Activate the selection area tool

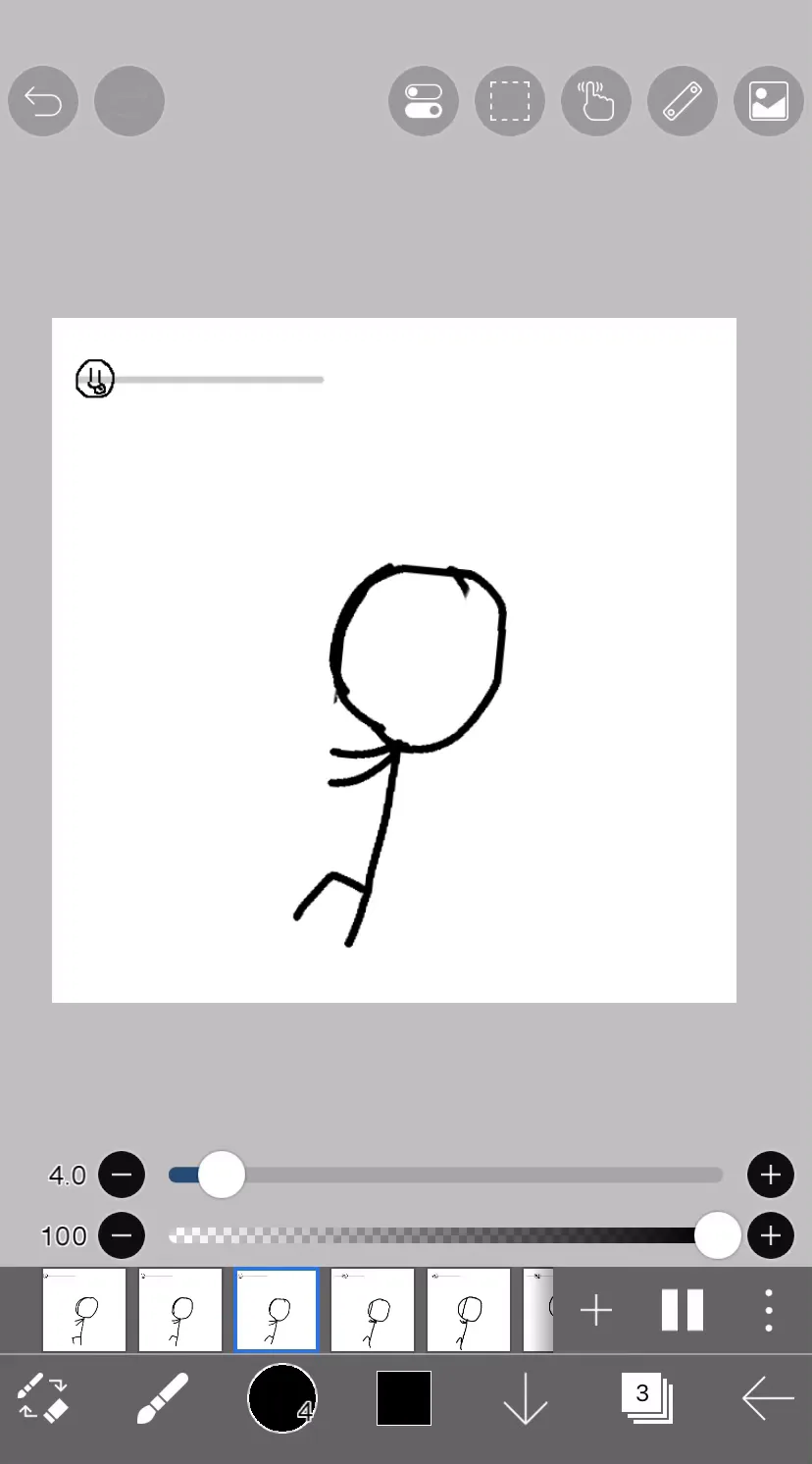pyautogui.click(x=510, y=101)
